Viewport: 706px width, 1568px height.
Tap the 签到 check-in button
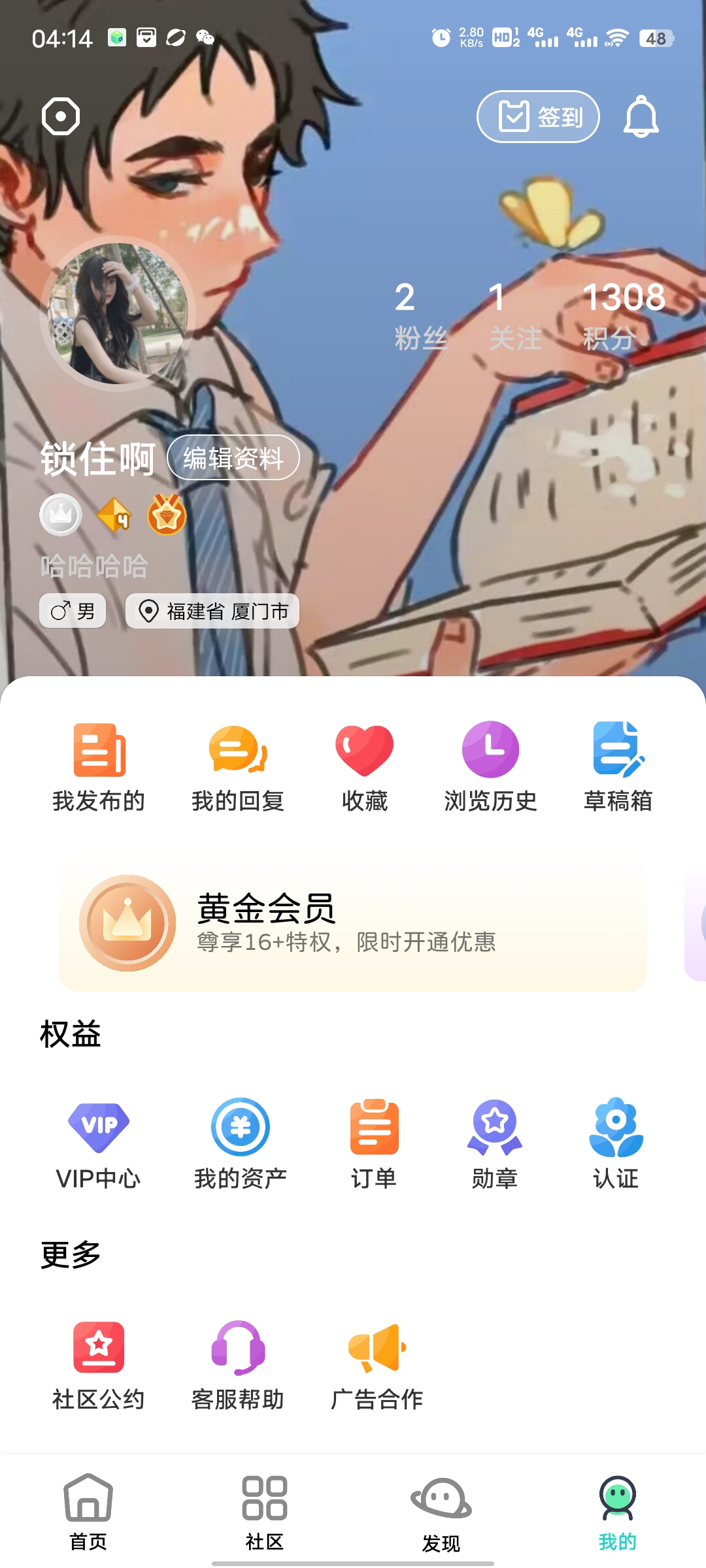pyautogui.click(x=537, y=116)
